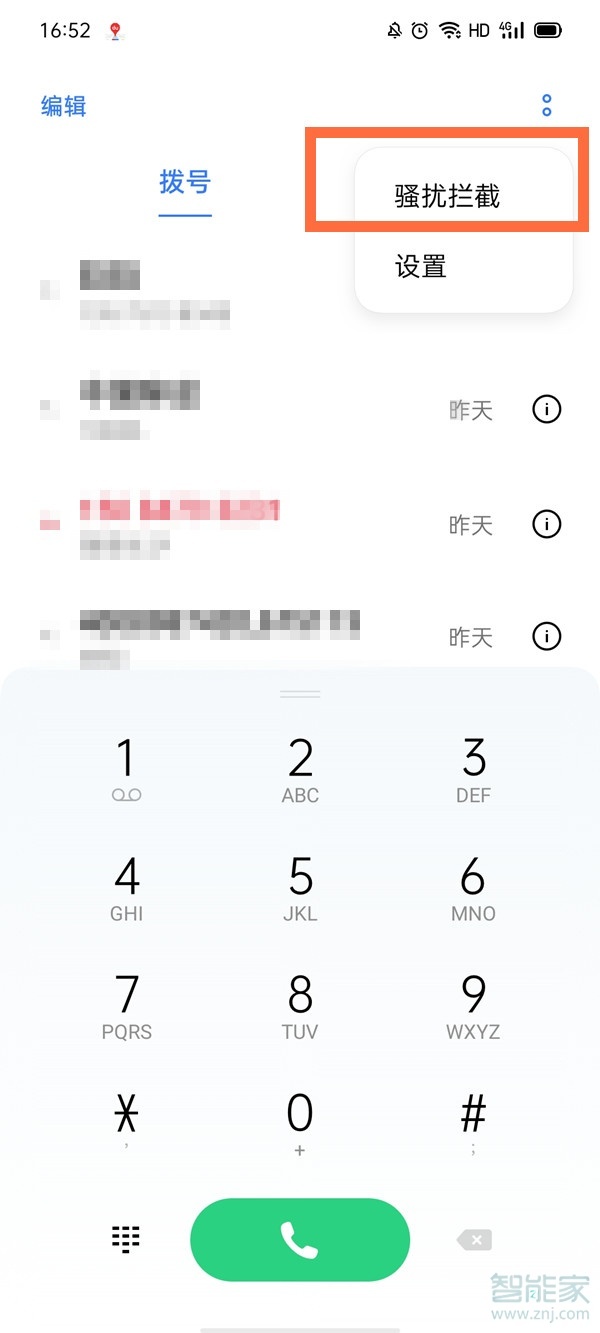Viewport: 600px width, 1333px height.
Task: Tap the 4 GHI key
Action: (x=126, y=888)
